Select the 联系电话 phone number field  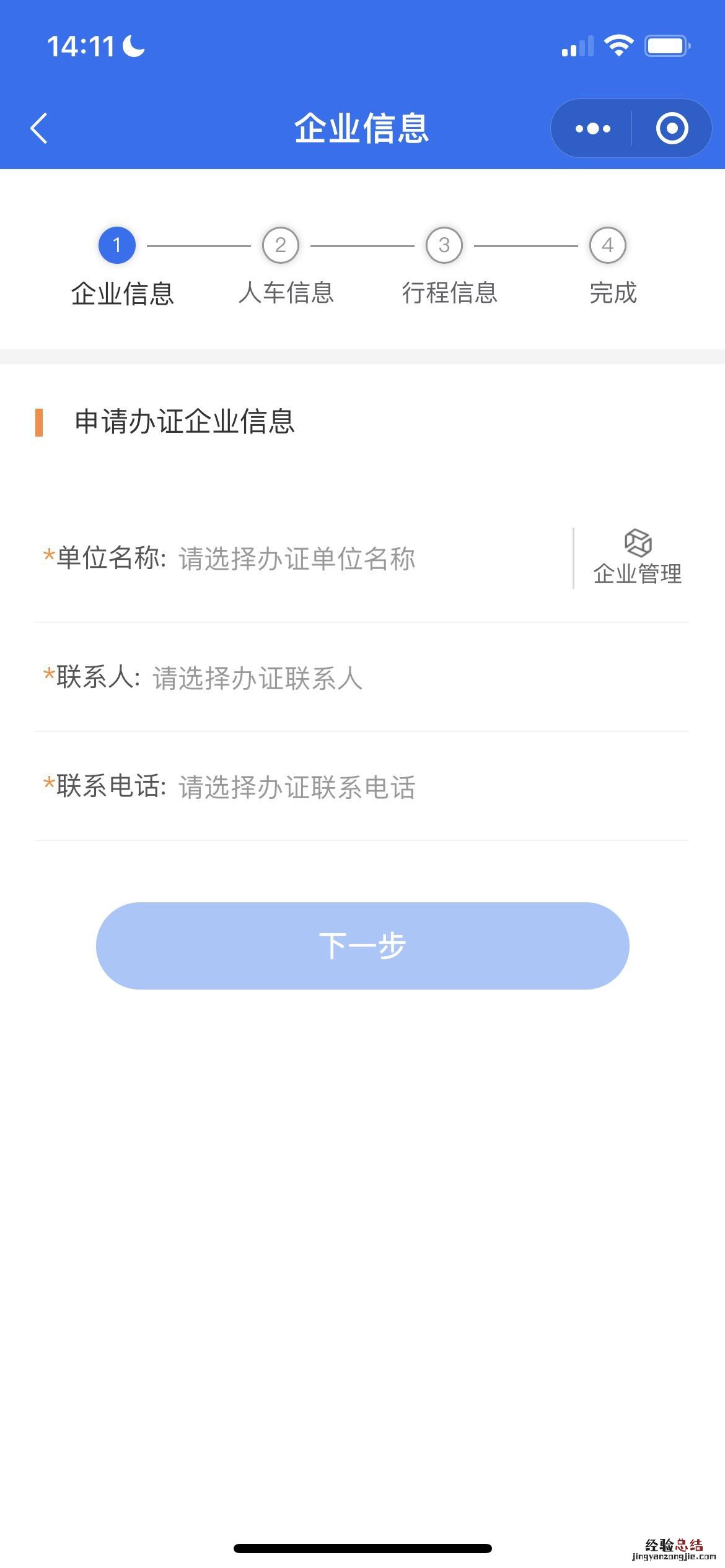click(297, 787)
